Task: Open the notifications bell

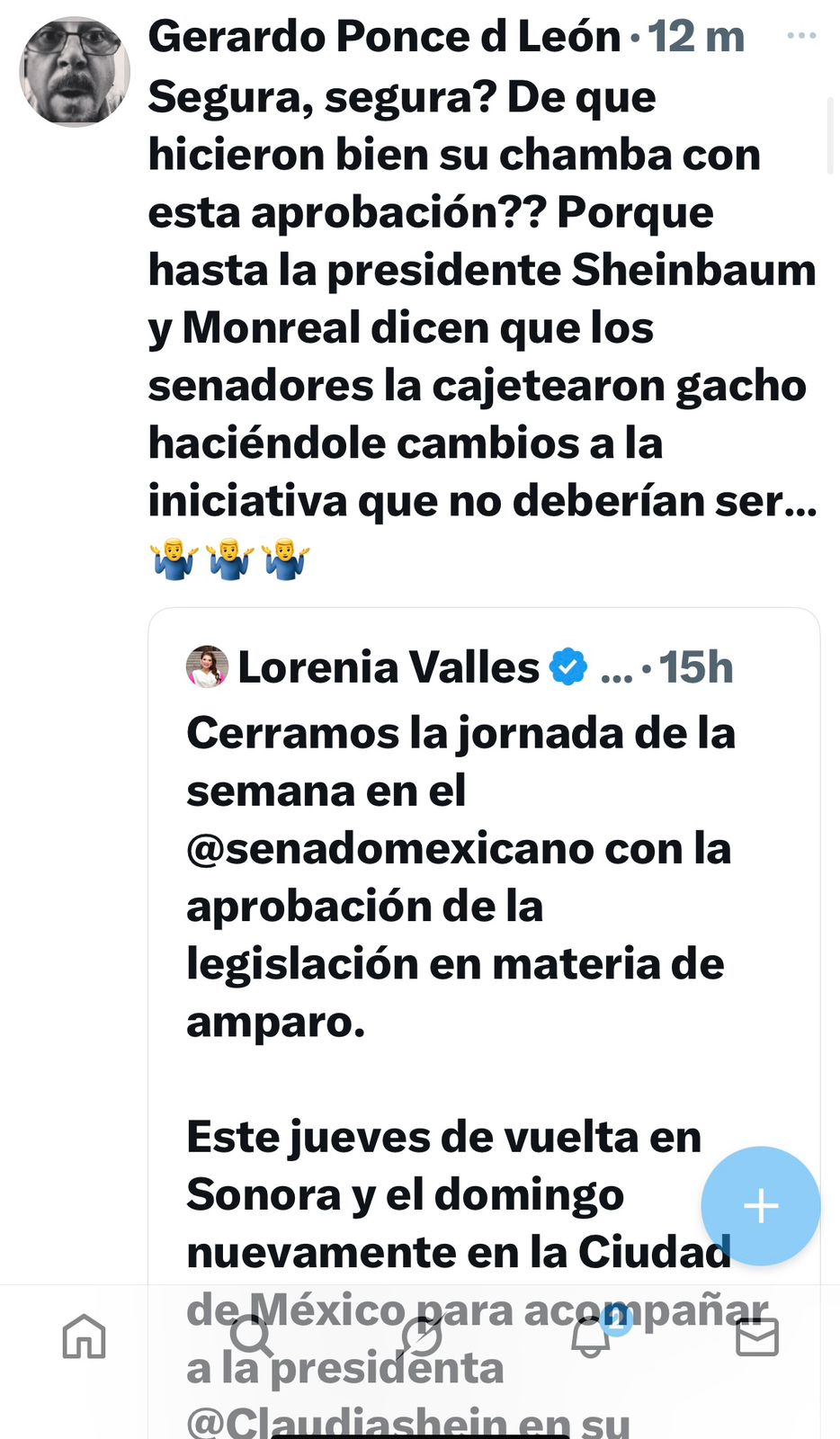Action: click(x=590, y=1336)
